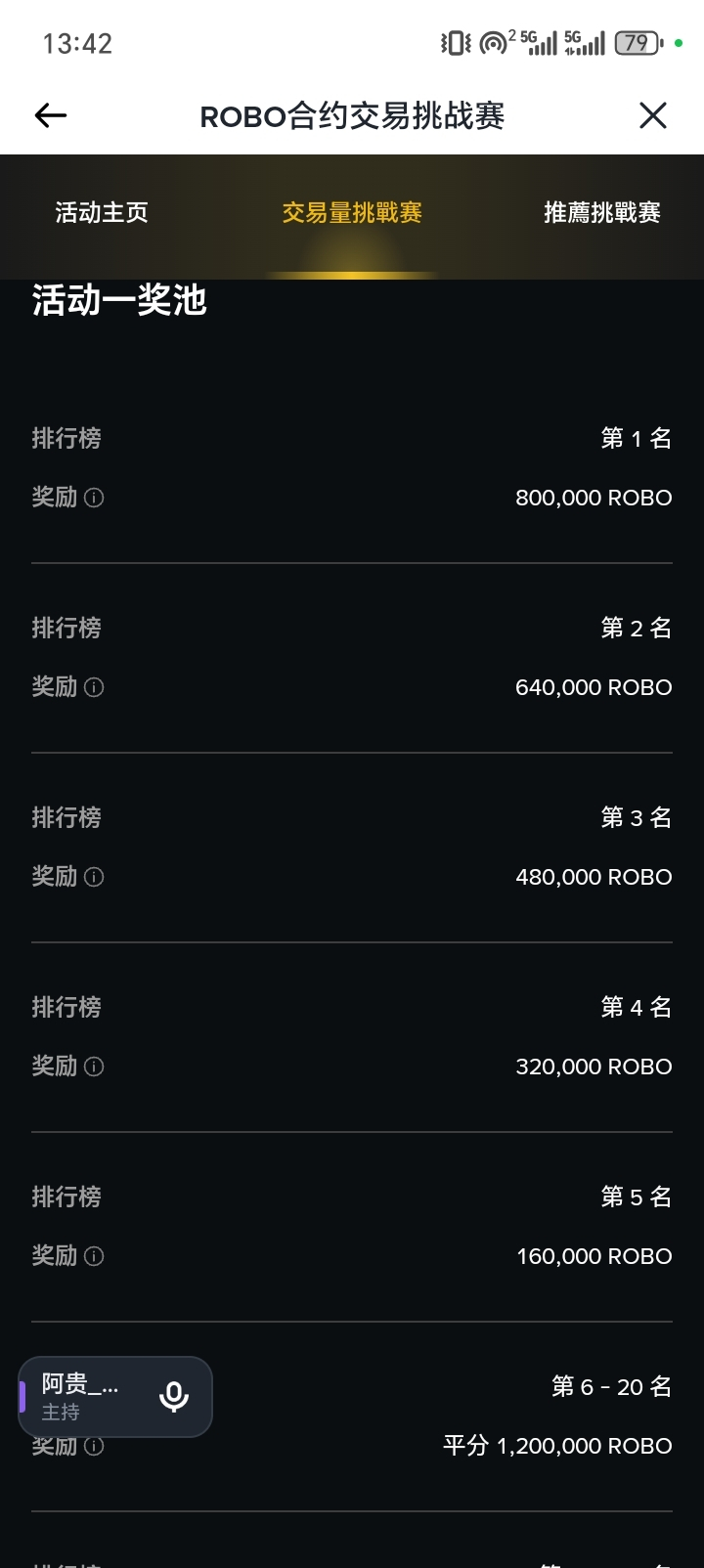This screenshot has height=1568, width=704.
Task: Tap the 奖励 info icon for 第 5 名
Action: click(x=94, y=1256)
